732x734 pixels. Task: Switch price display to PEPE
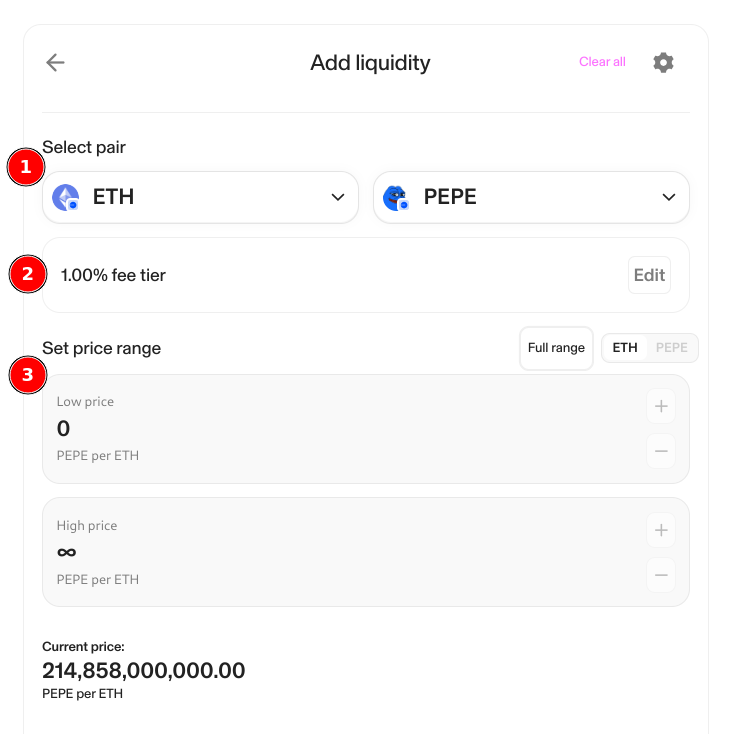672,347
